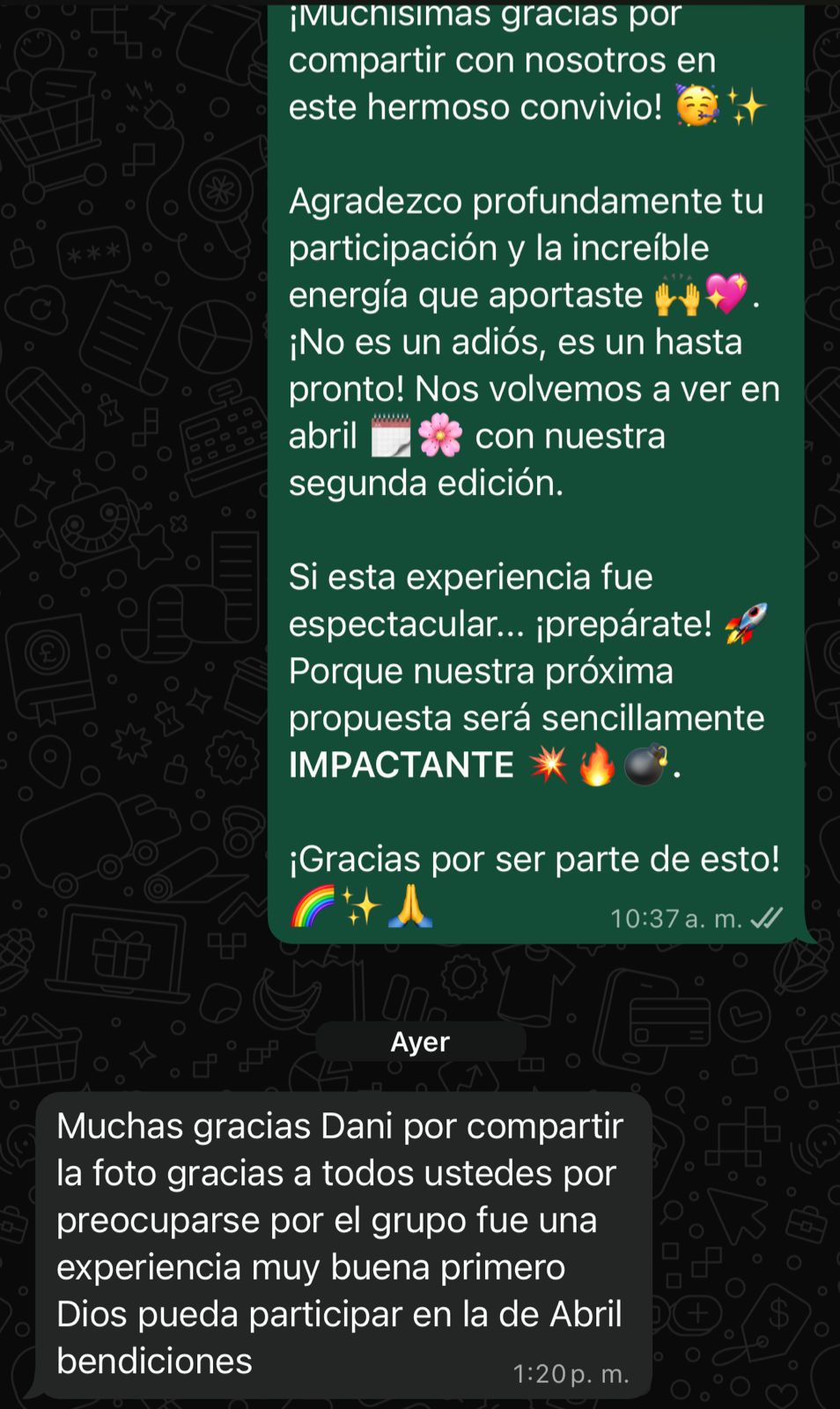Click the word bendiciones in the gray message

[x=152, y=1361]
